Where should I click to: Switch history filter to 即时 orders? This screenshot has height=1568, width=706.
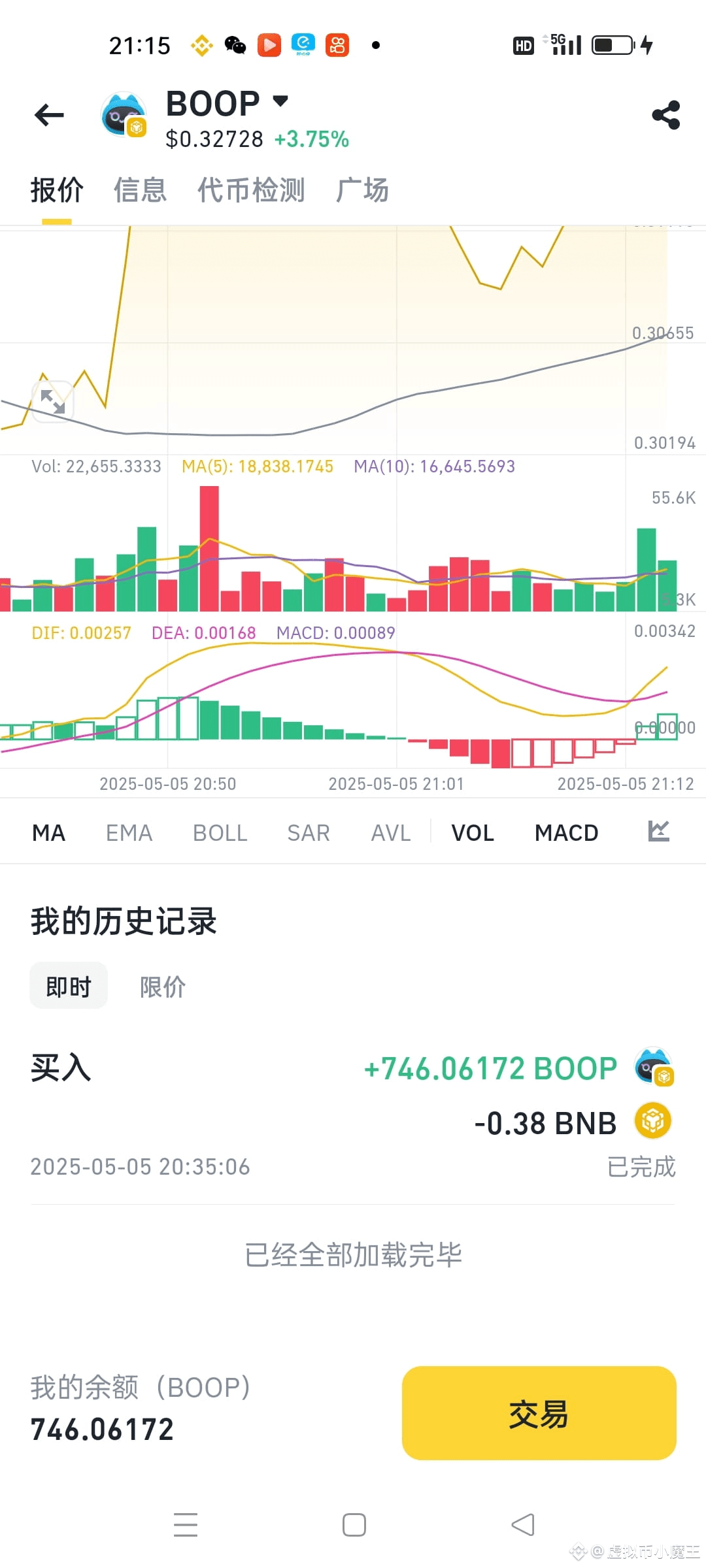click(x=68, y=985)
